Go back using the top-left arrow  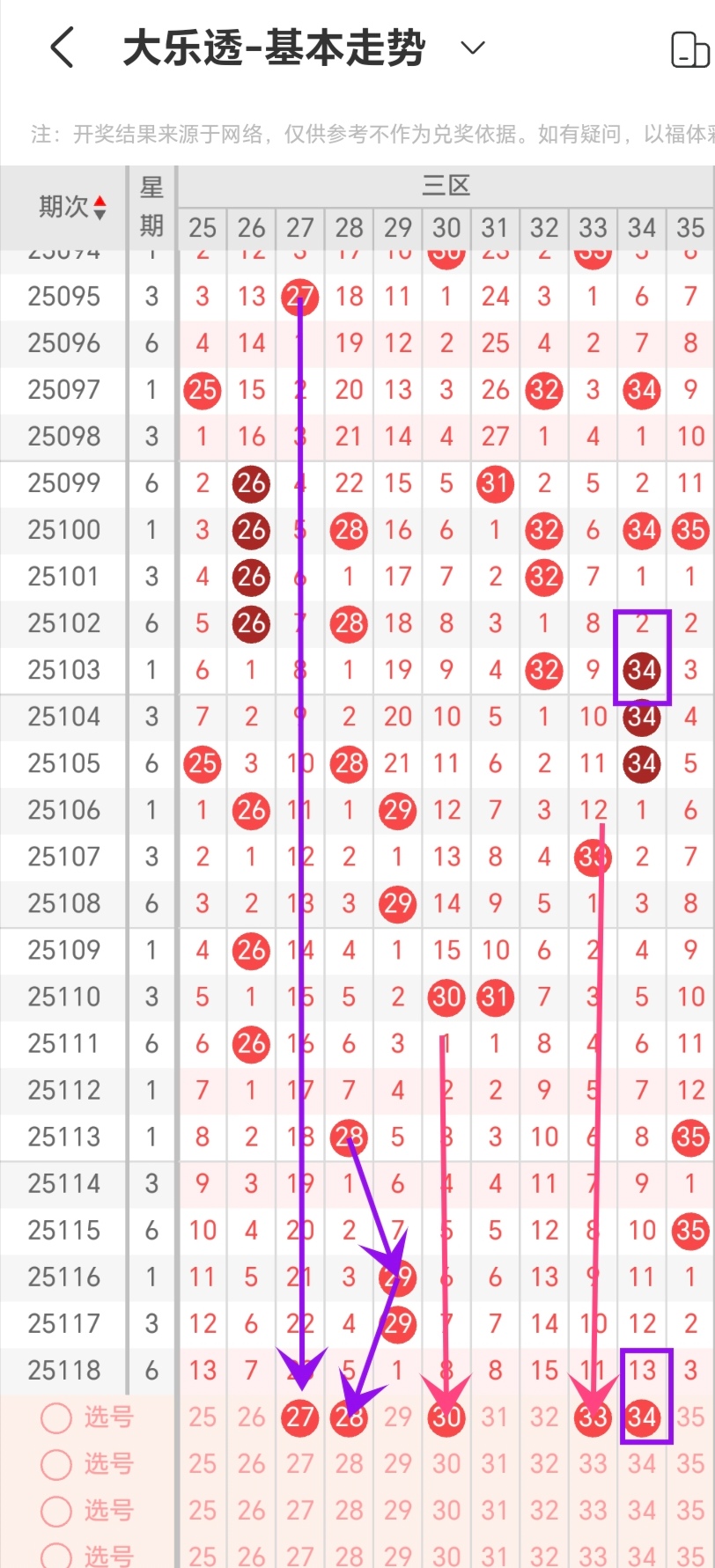point(62,48)
